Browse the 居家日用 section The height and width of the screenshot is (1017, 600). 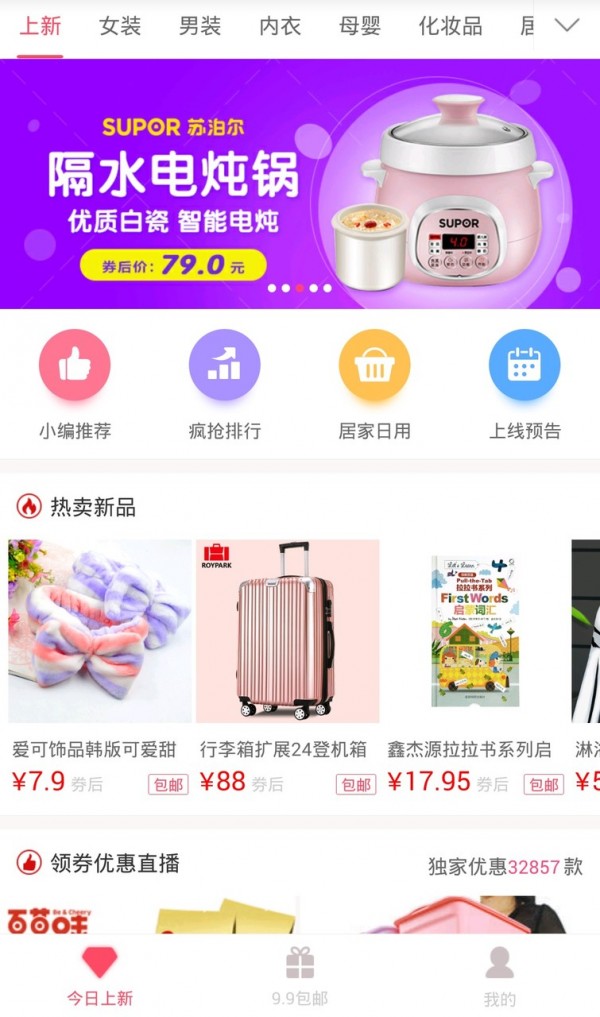point(375,385)
